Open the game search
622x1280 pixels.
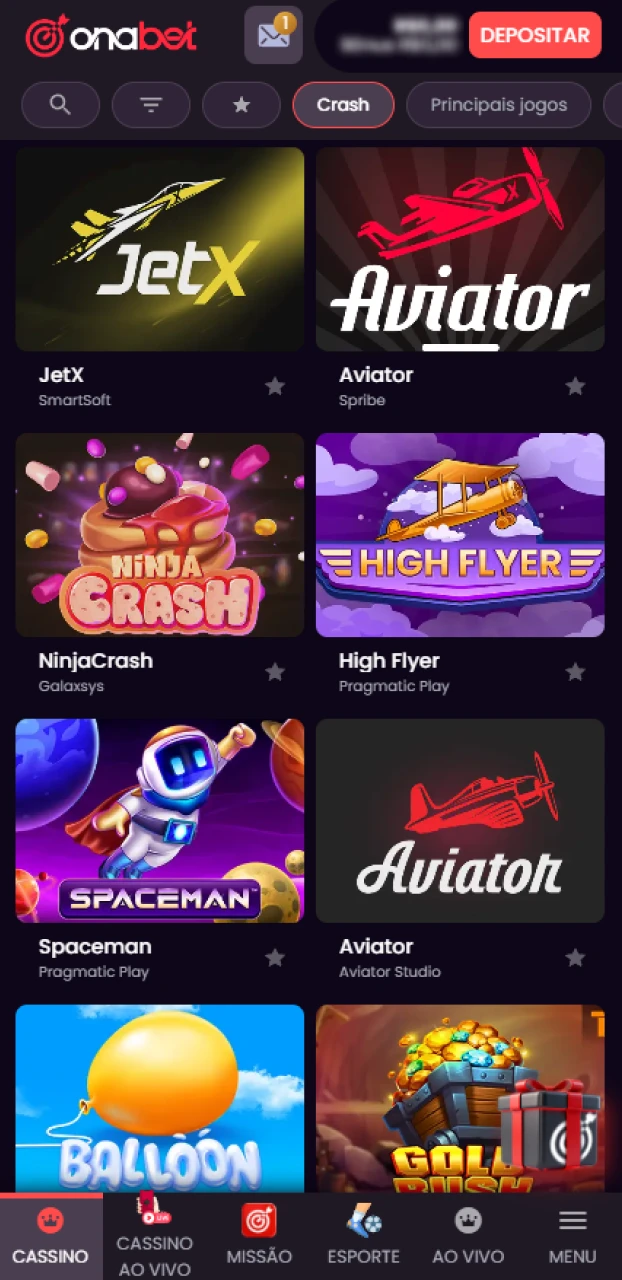coord(60,104)
